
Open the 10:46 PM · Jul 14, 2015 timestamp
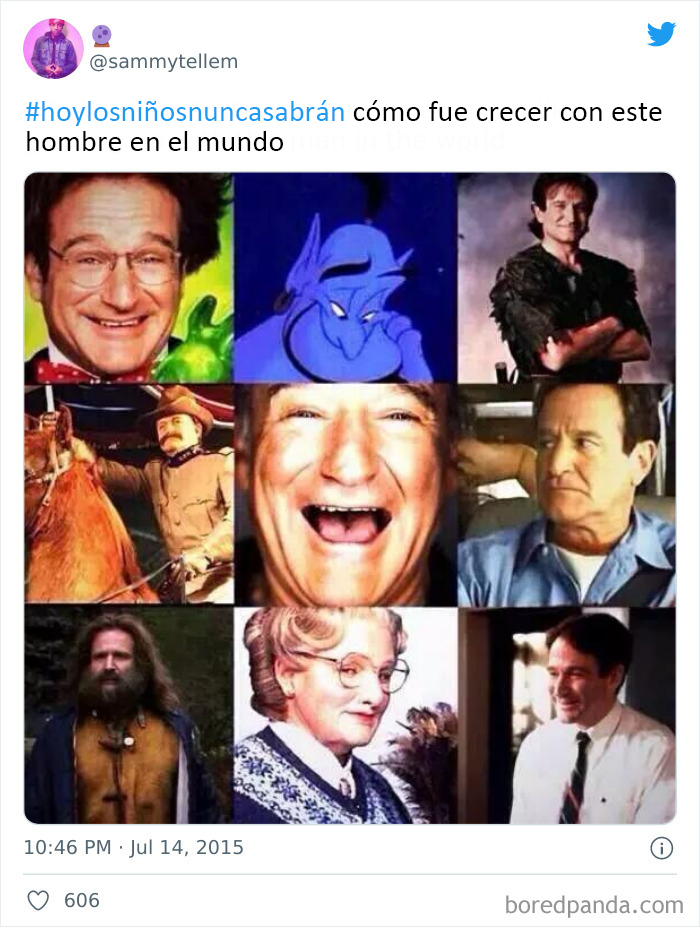(x=134, y=848)
